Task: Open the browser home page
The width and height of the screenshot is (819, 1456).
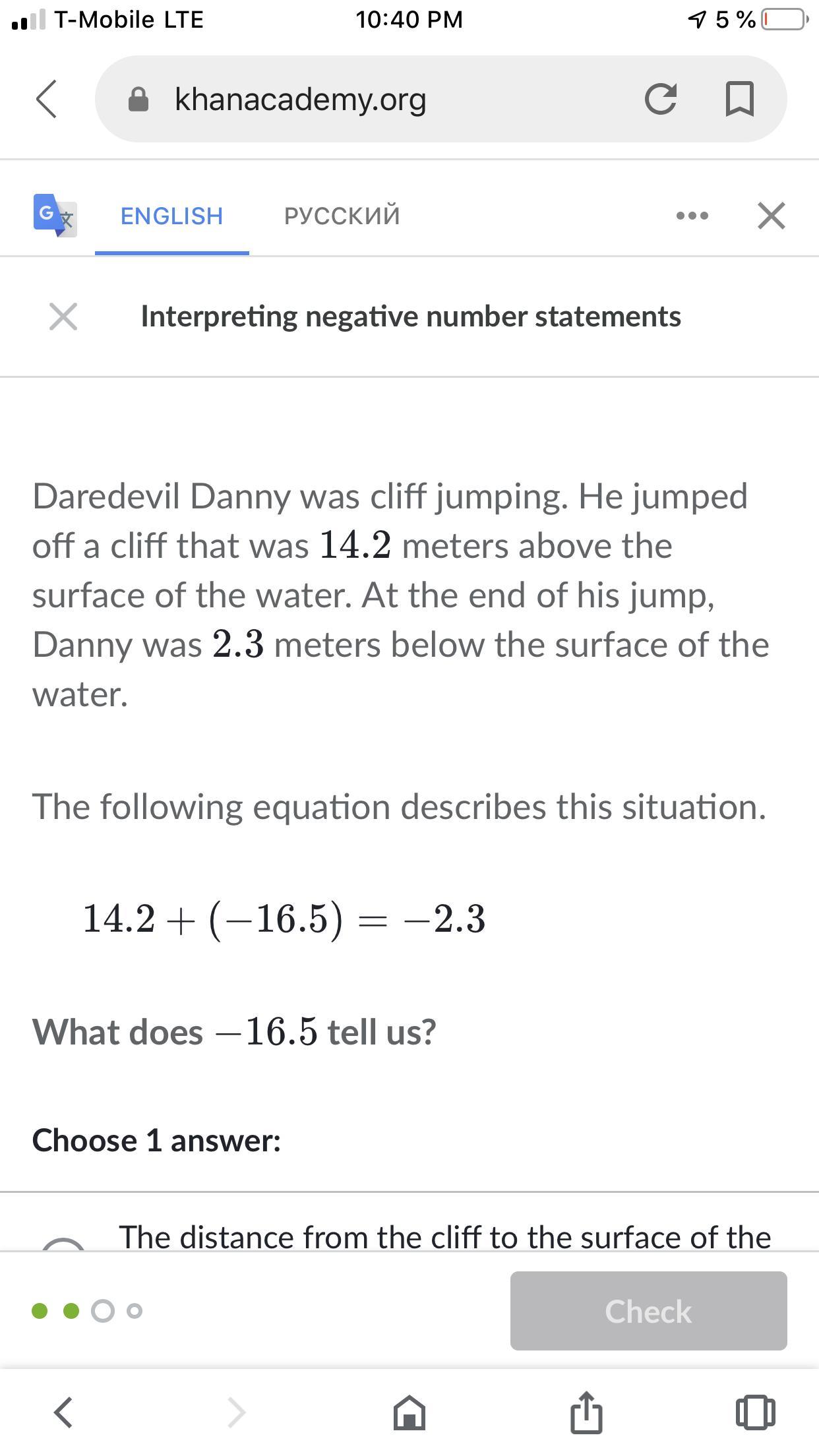Action: pyautogui.click(x=409, y=1412)
